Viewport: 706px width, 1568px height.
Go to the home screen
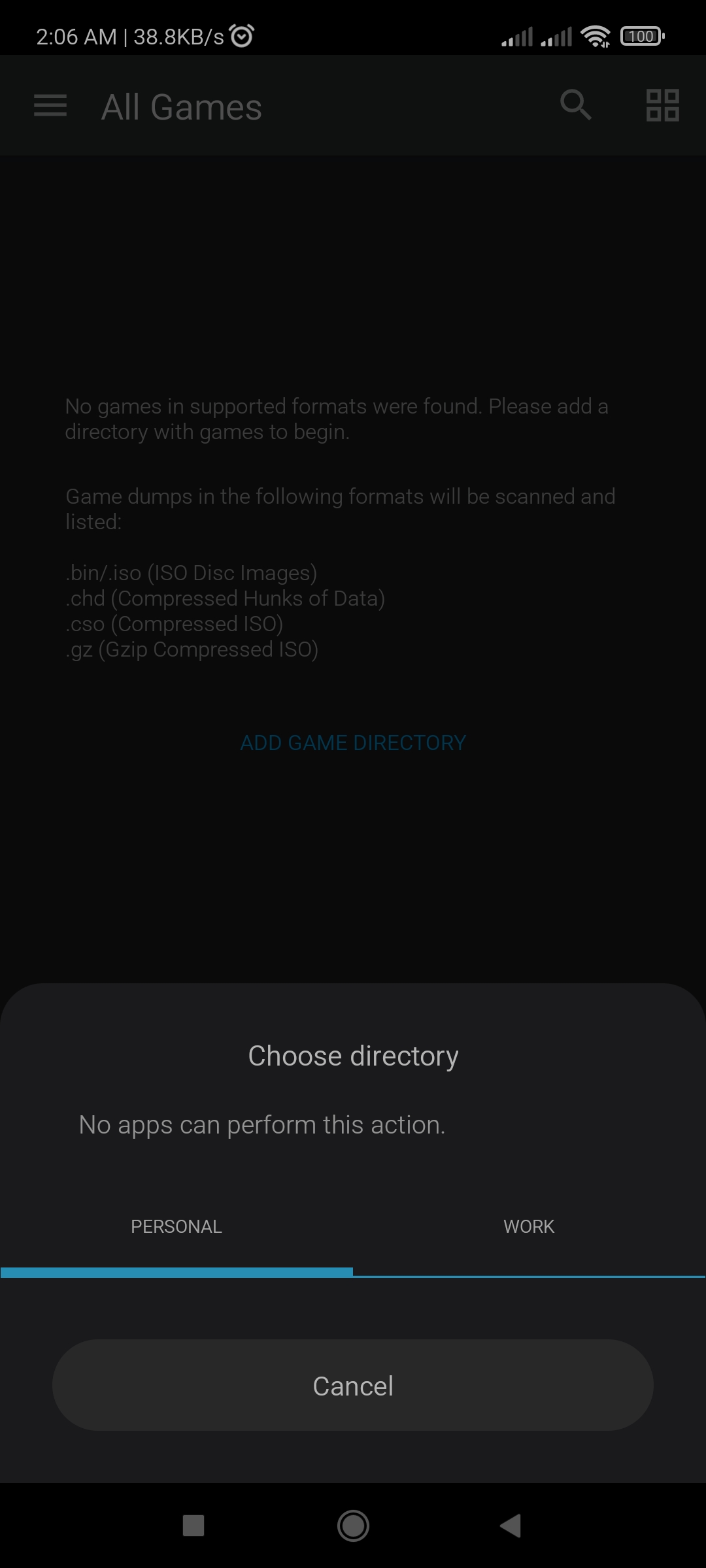point(353,1526)
